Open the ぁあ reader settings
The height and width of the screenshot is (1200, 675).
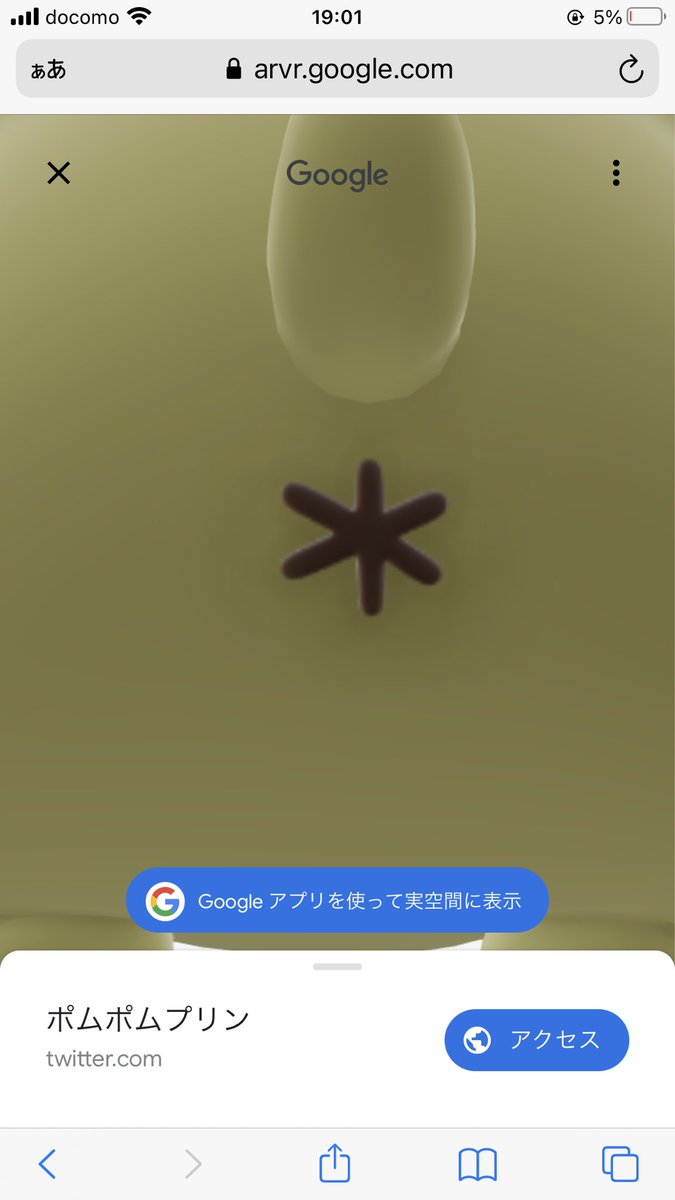pyautogui.click(x=48, y=69)
